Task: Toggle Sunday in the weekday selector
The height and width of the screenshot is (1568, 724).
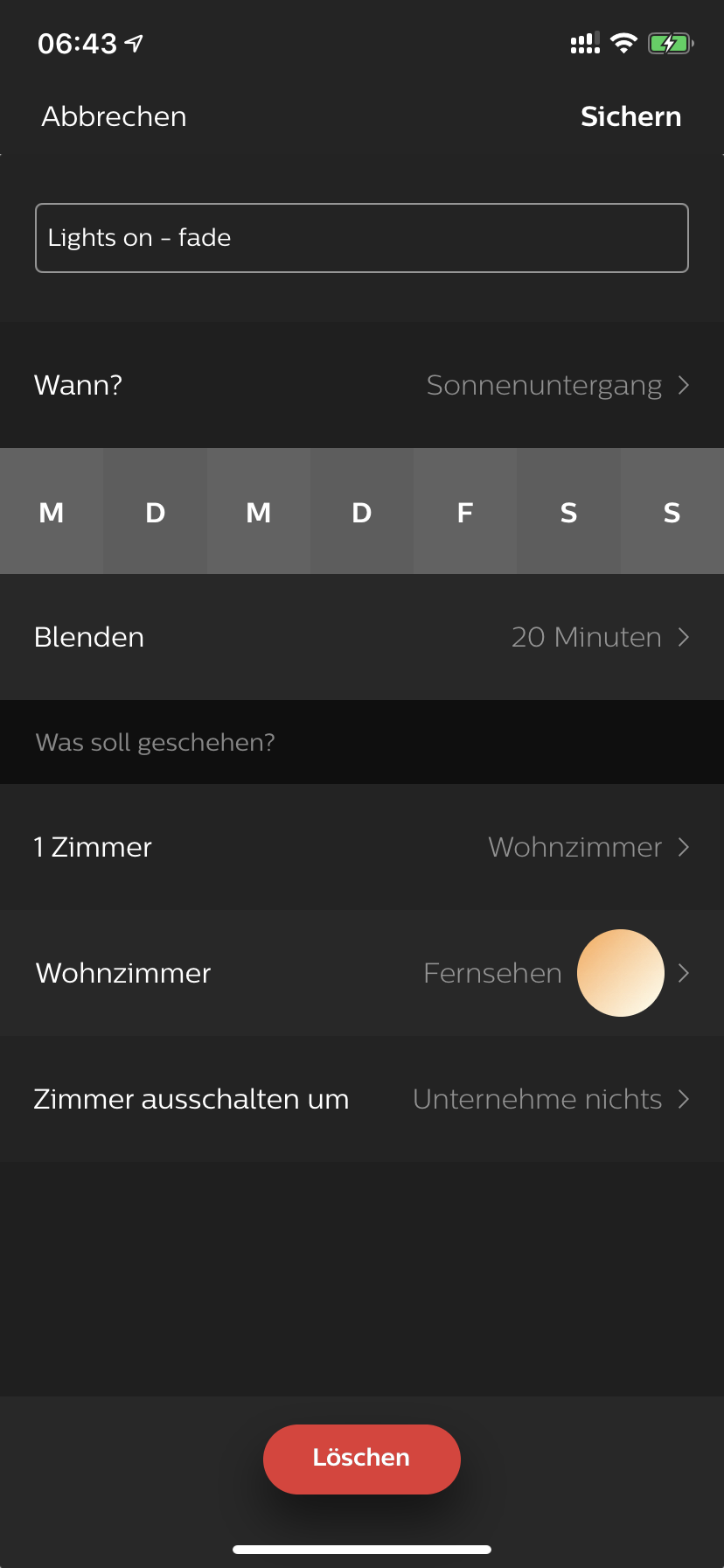Action: [672, 512]
